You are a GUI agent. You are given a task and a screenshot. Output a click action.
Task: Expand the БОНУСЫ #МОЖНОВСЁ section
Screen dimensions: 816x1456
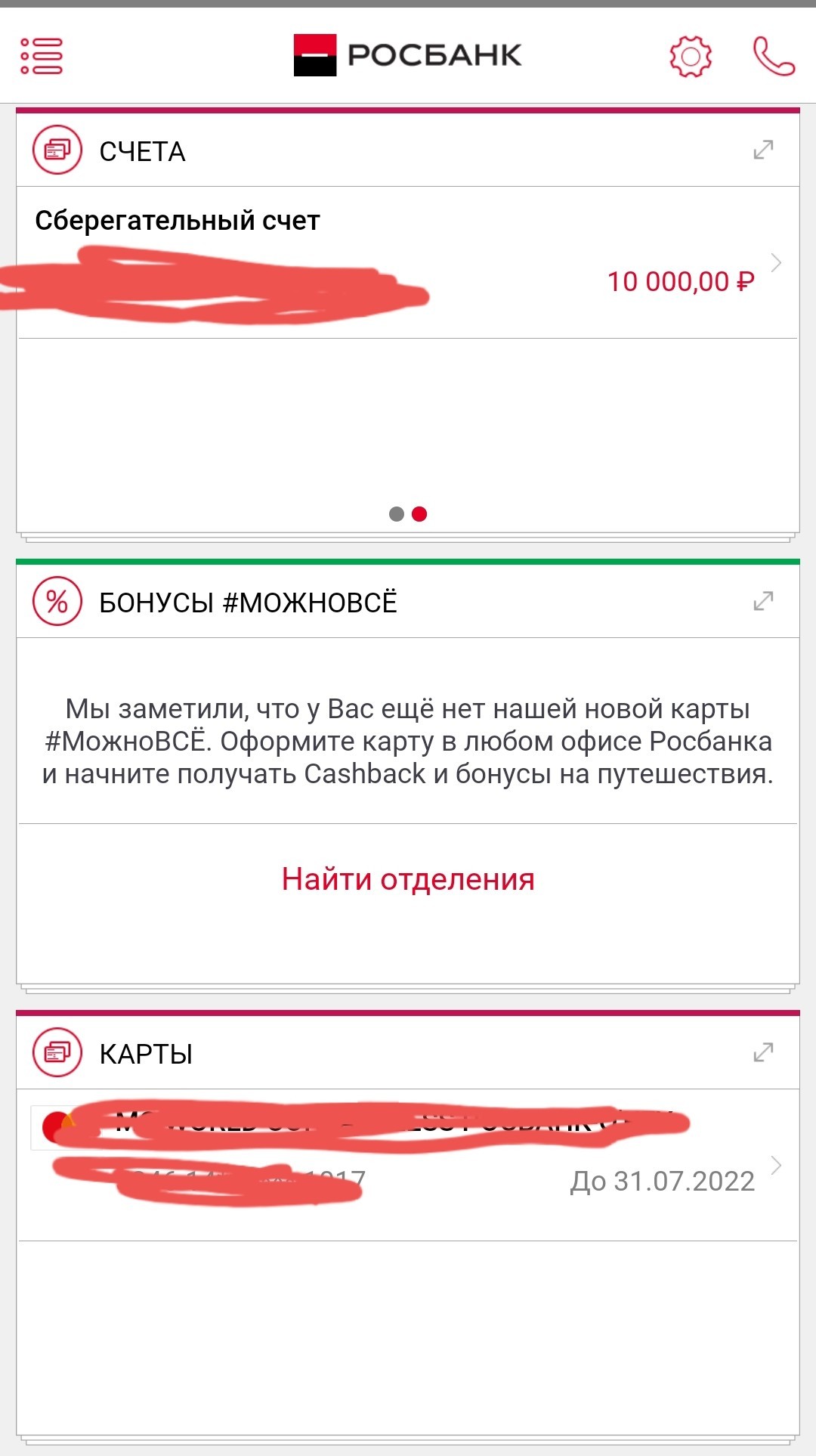pos(763,601)
